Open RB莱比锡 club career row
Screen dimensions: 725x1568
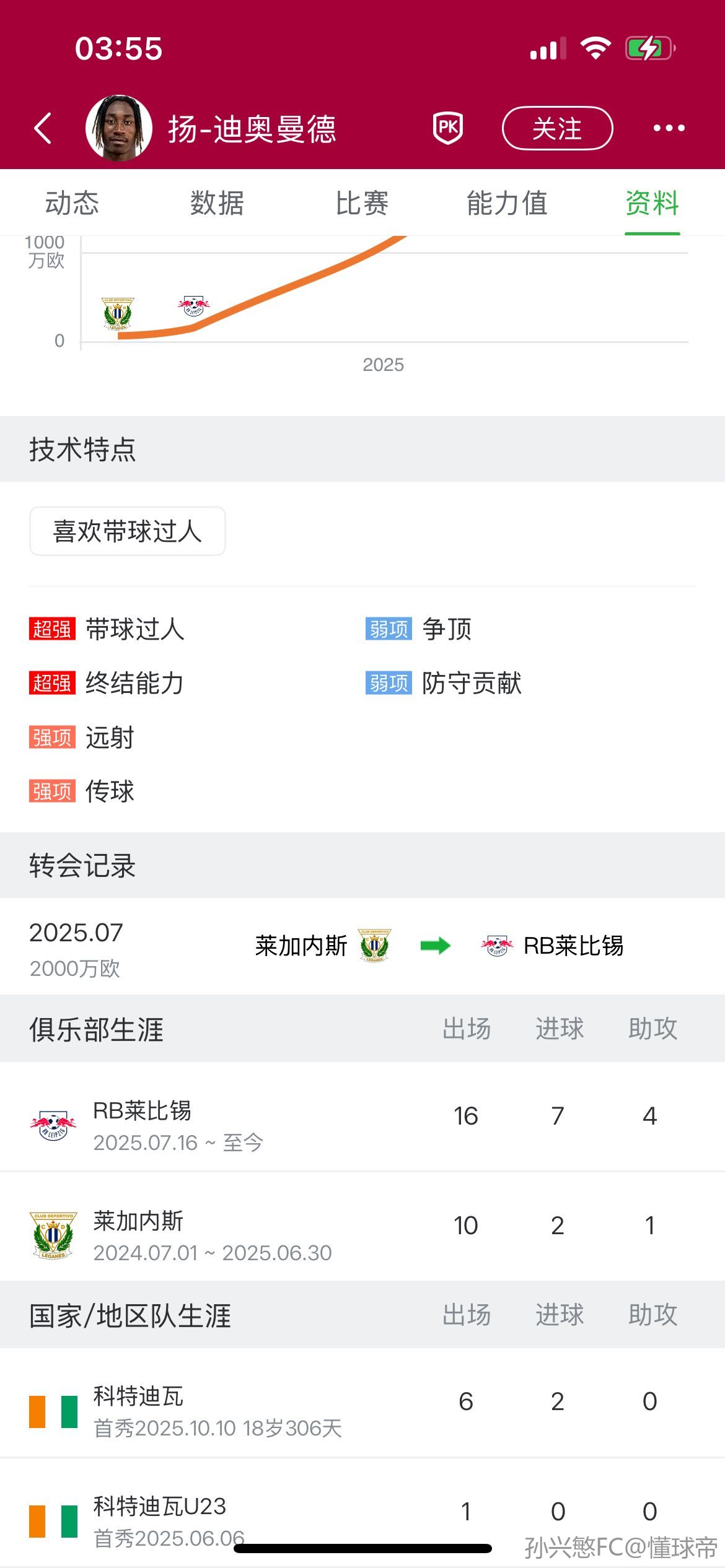[x=362, y=1117]
